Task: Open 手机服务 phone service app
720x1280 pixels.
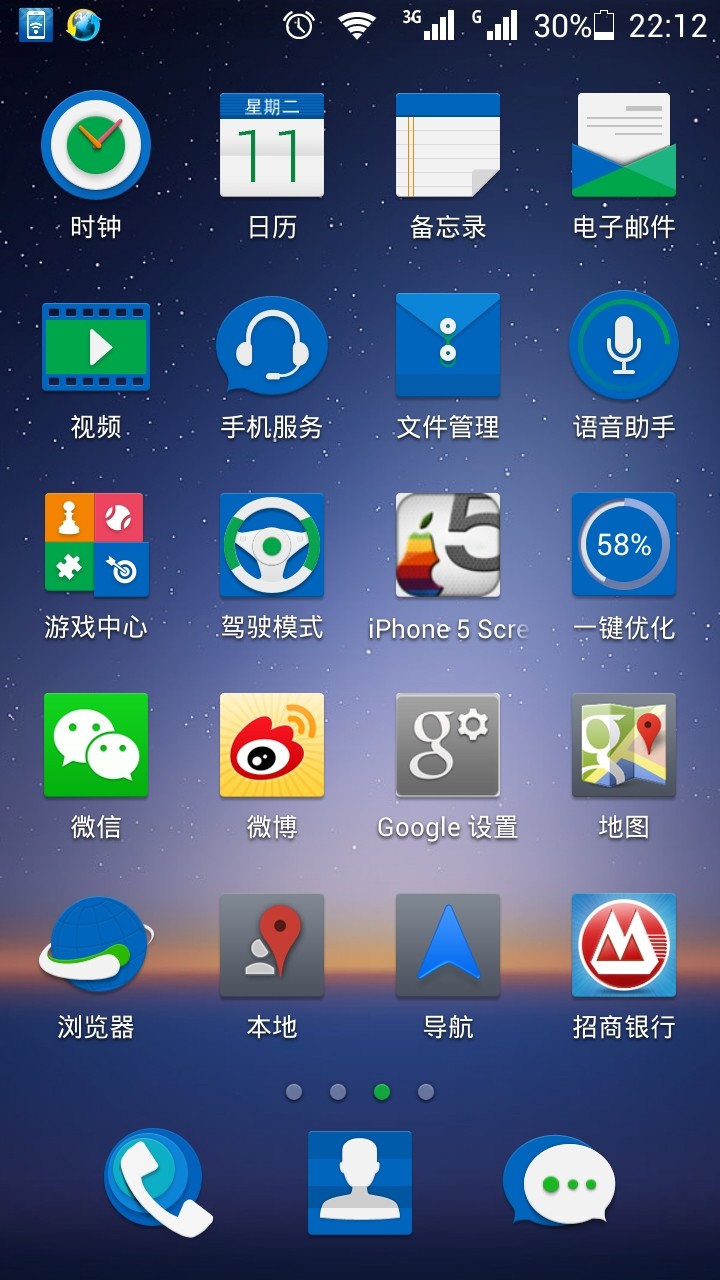Action: point(272,346)
